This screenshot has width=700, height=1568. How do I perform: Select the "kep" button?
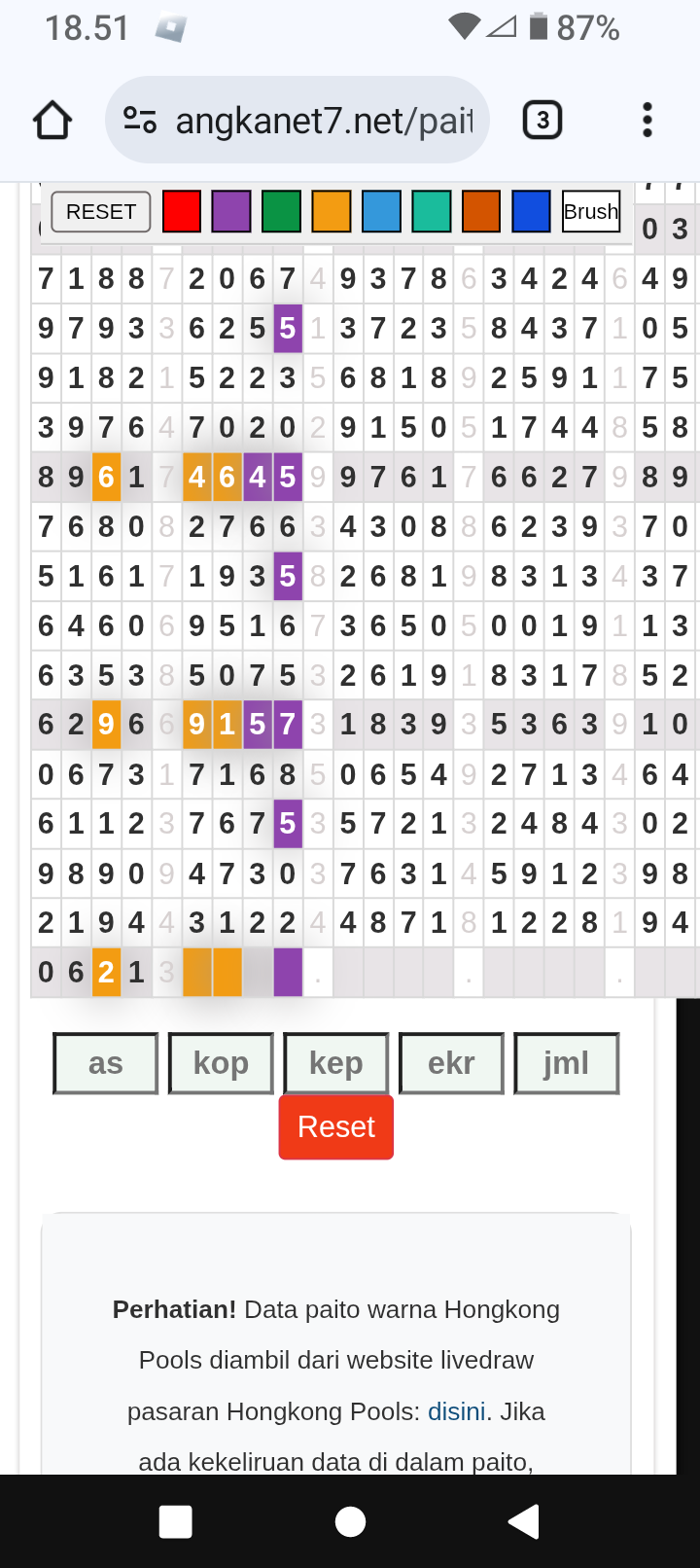[x=336, y=1063]
